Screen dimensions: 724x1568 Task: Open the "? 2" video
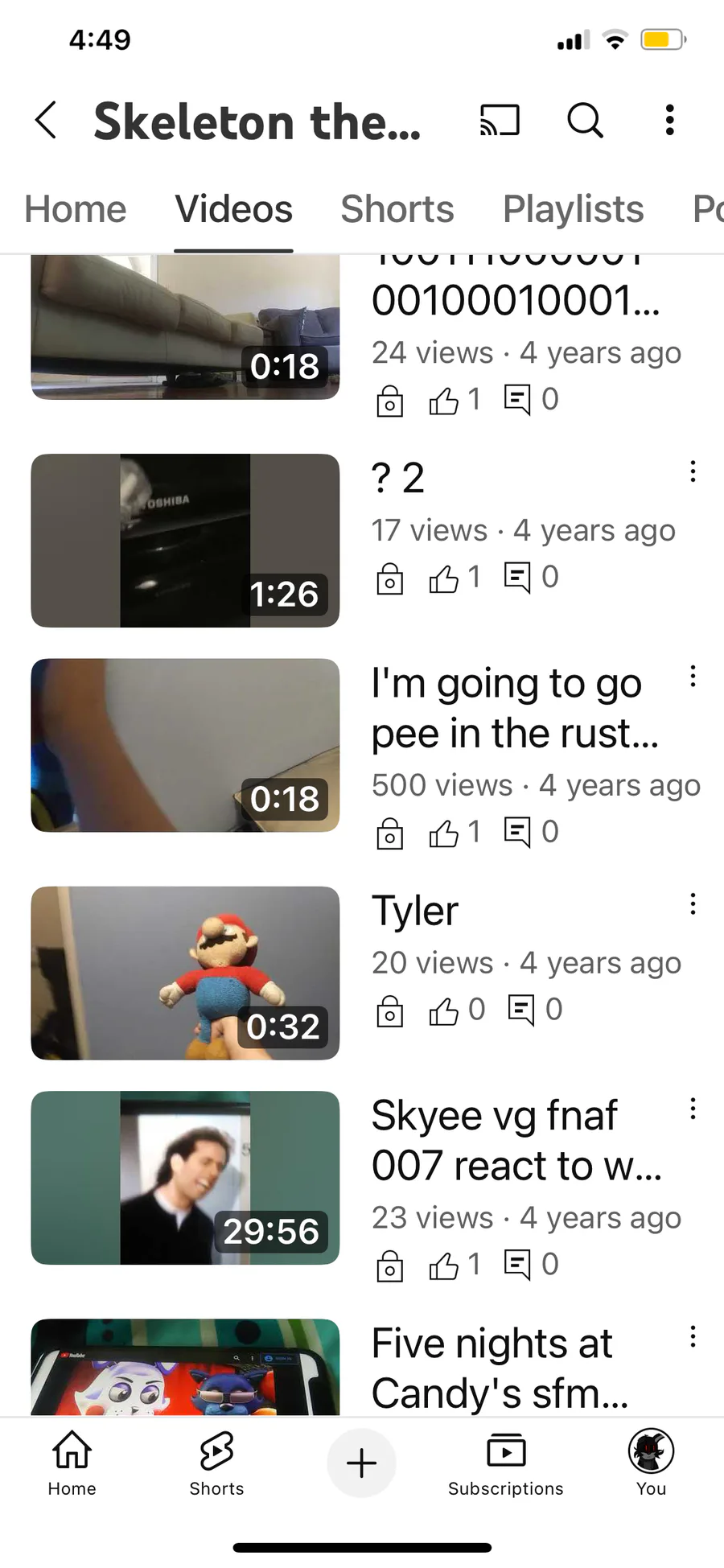click(x=185, y=541)
